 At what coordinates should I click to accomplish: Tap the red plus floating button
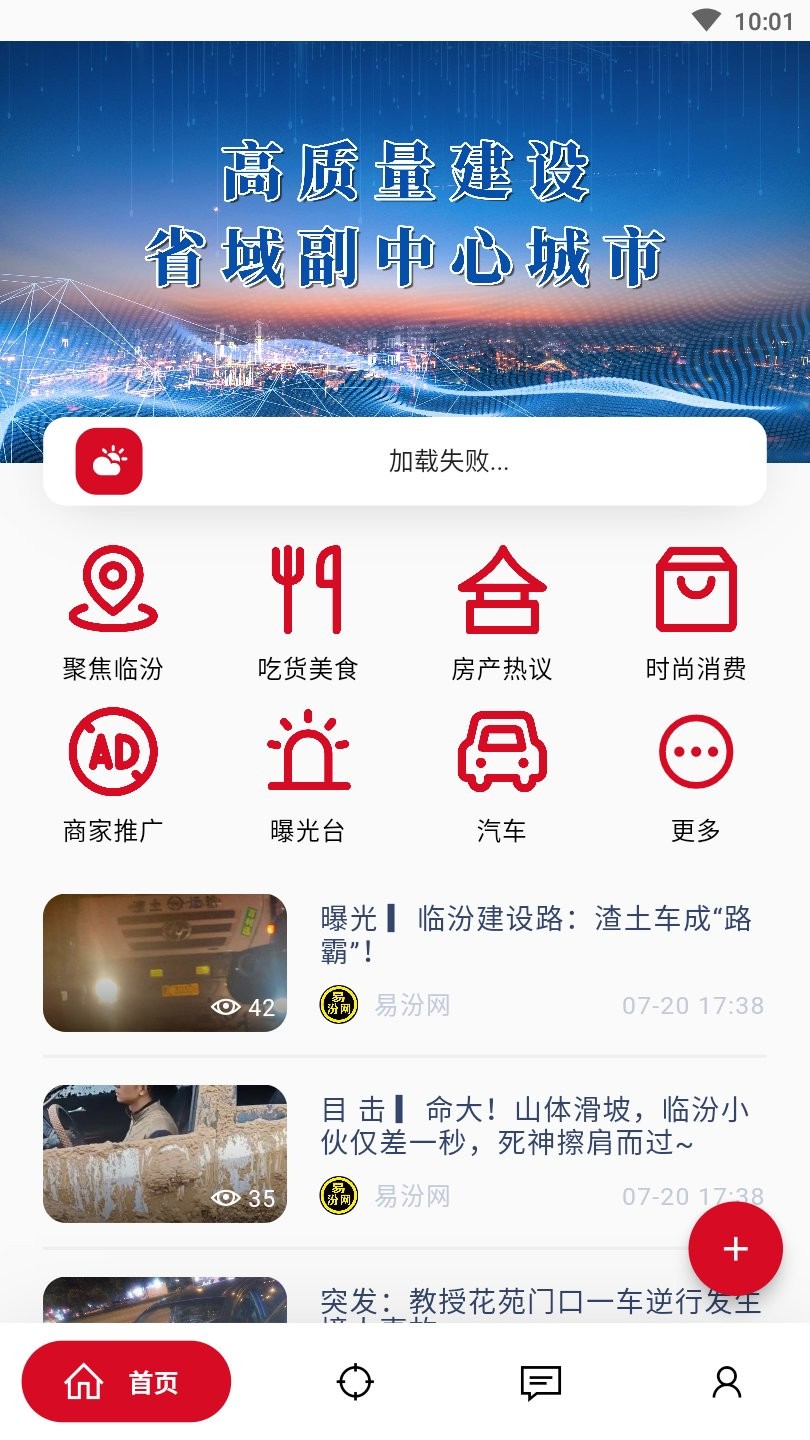click(x=735, y=1249)
